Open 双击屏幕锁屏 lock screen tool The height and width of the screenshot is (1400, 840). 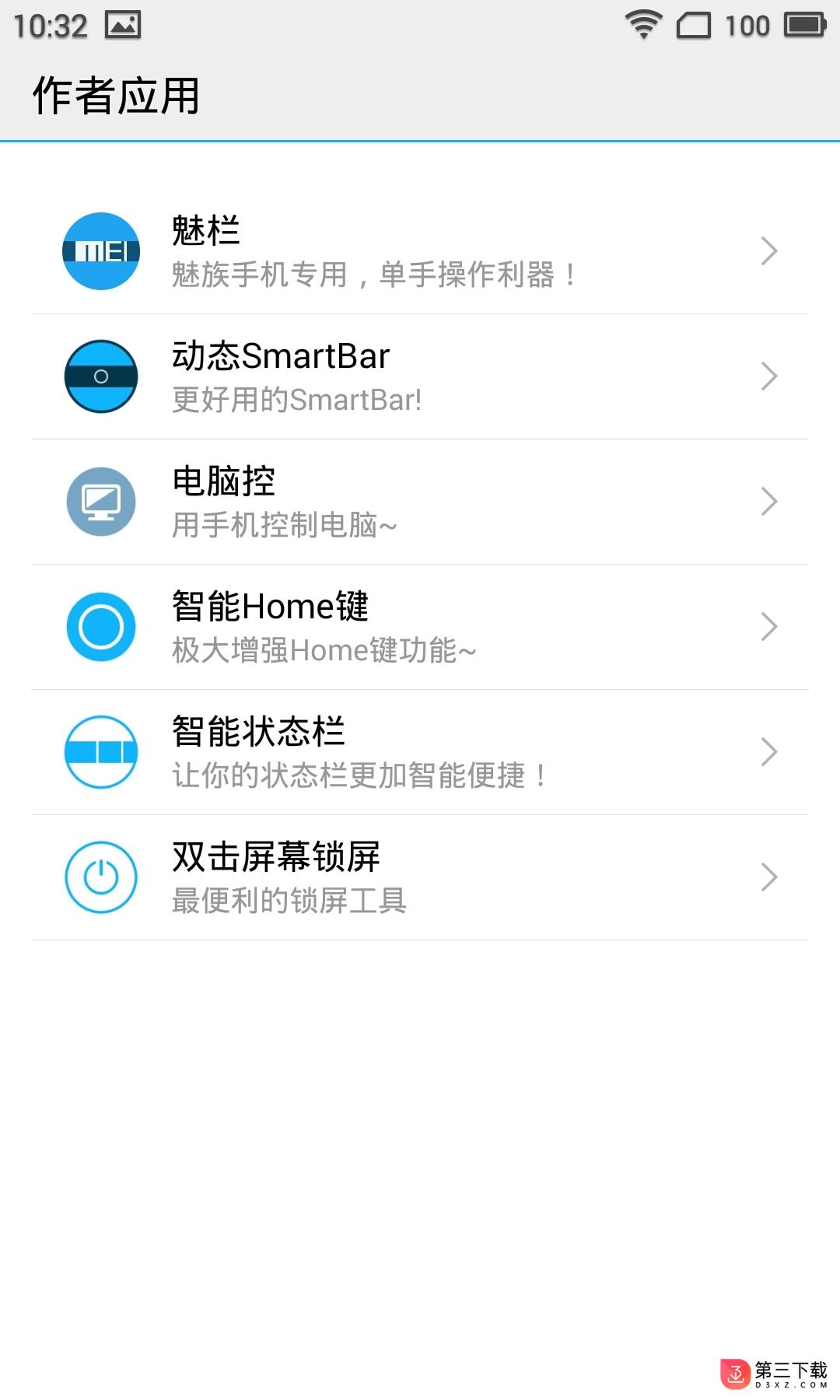point(420,877)
